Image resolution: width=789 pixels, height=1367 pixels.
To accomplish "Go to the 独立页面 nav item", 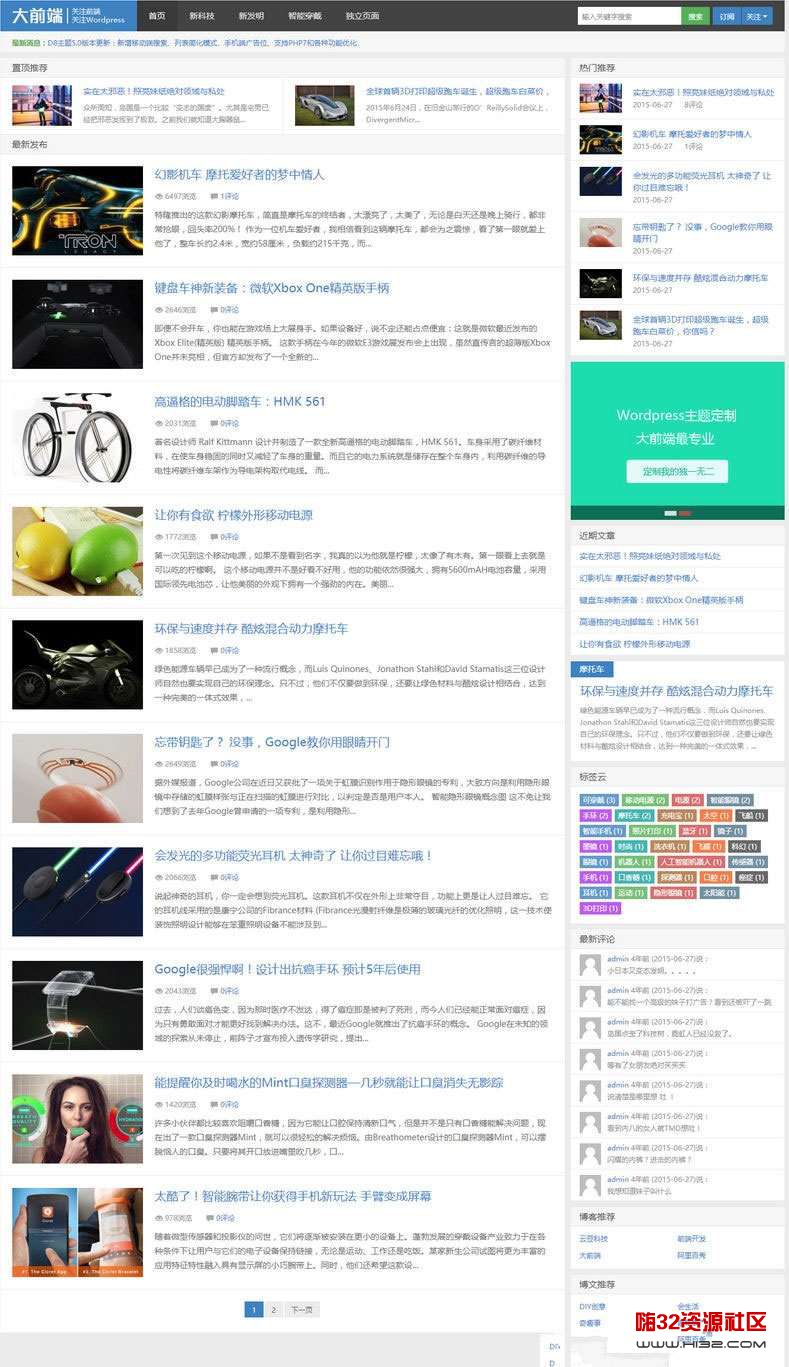I will [x=362, y=16].
